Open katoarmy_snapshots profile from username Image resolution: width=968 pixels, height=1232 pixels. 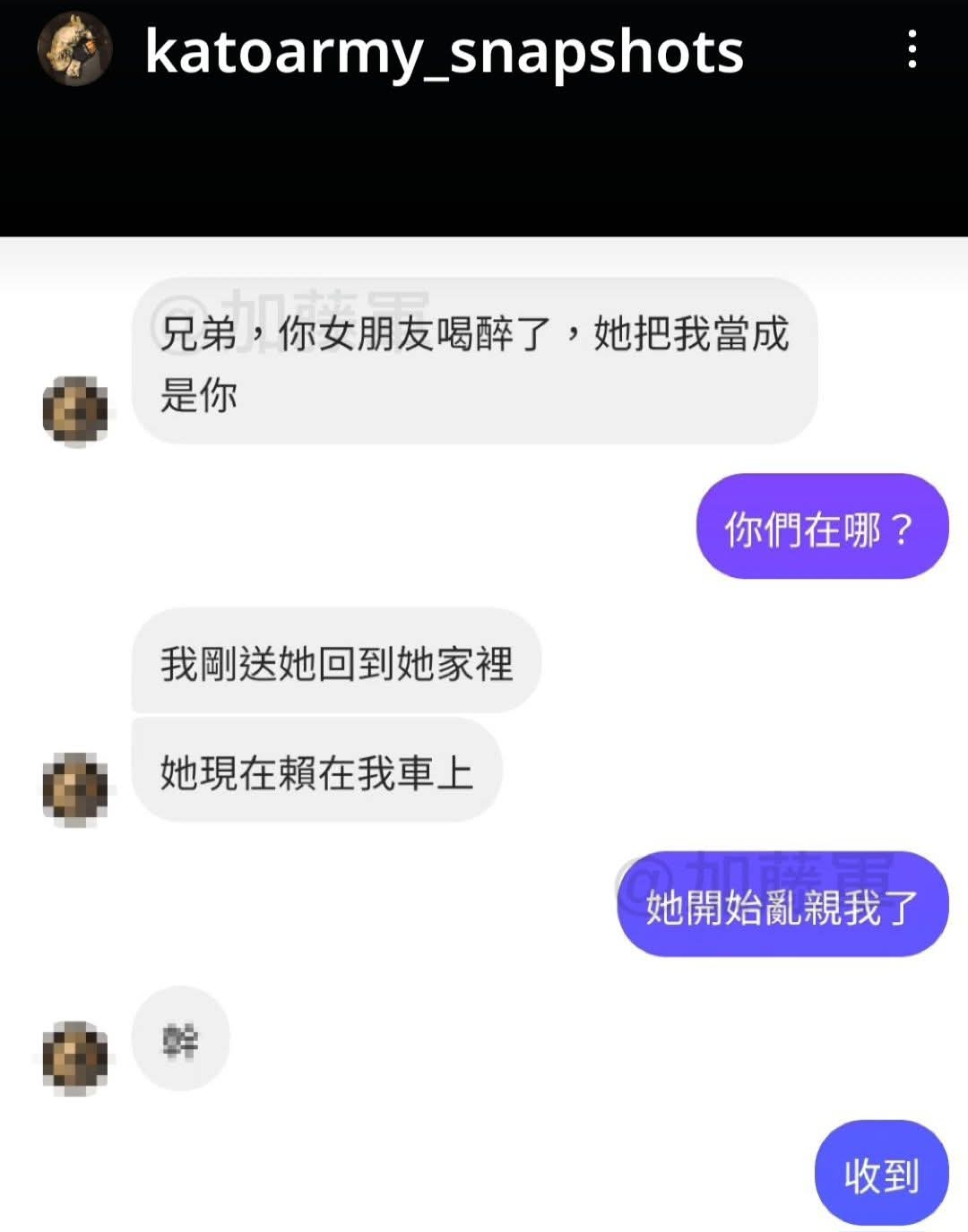click(x=444, y=51)
